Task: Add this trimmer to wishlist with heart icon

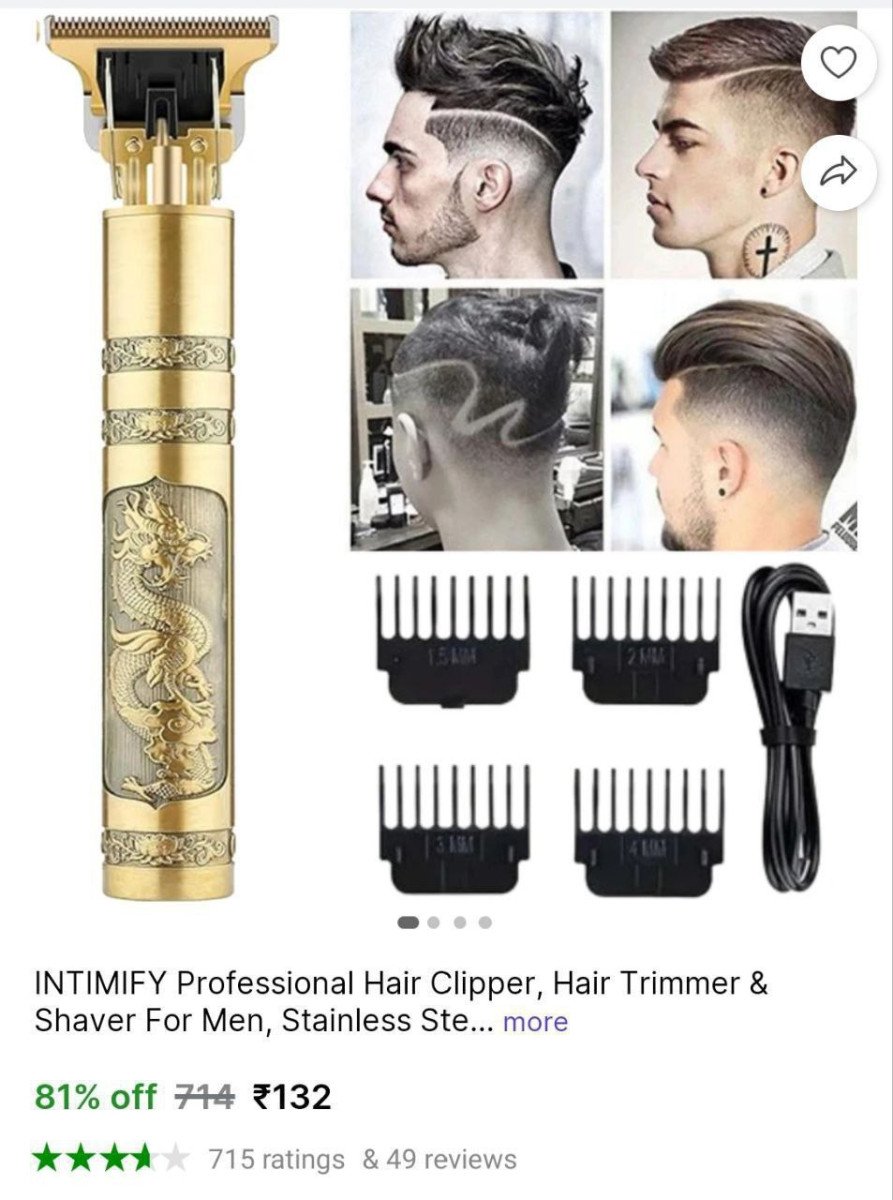Action: (x=838, y=64)
